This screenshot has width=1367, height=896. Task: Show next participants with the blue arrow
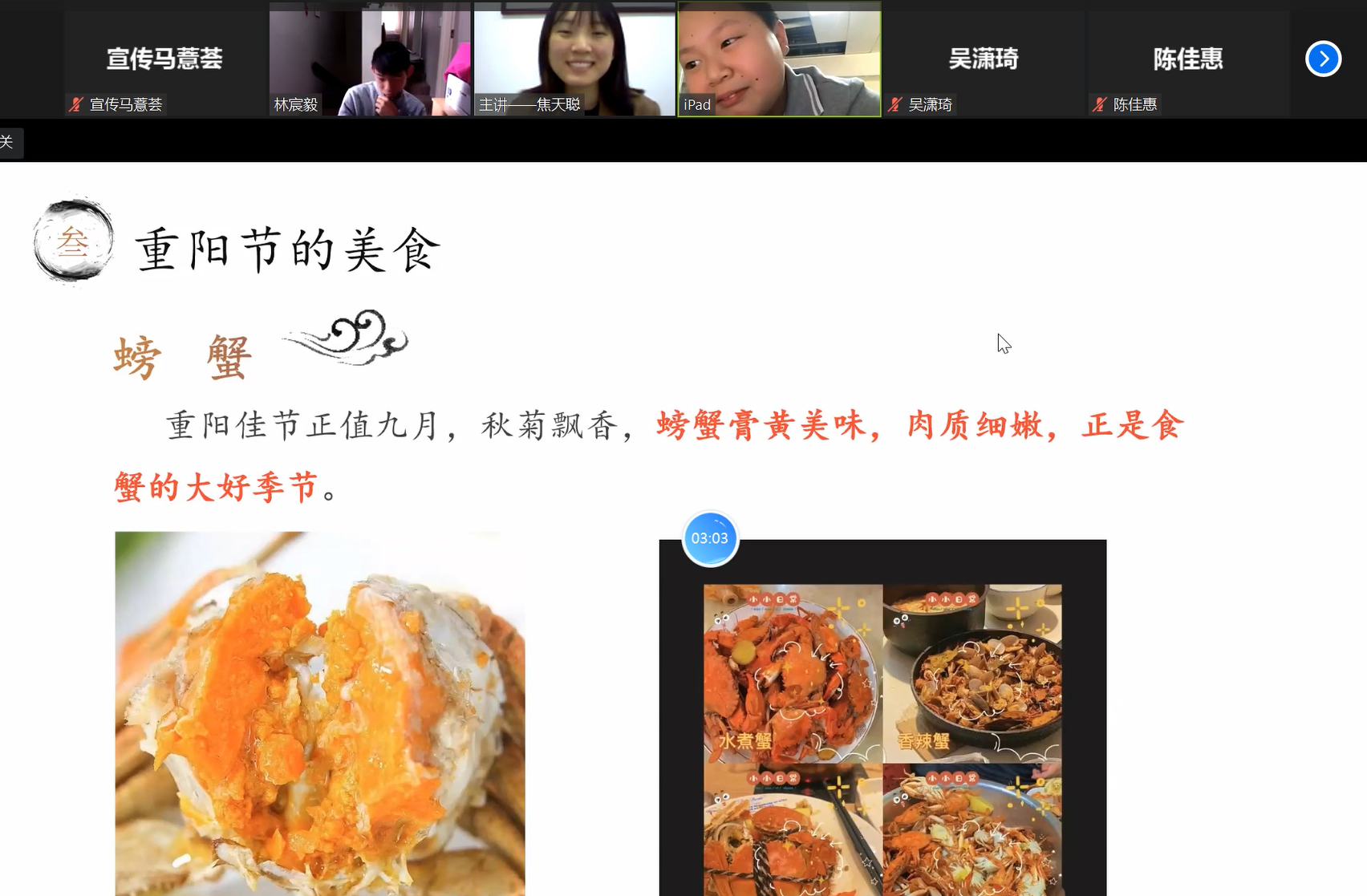click(x=1323, y=59)
